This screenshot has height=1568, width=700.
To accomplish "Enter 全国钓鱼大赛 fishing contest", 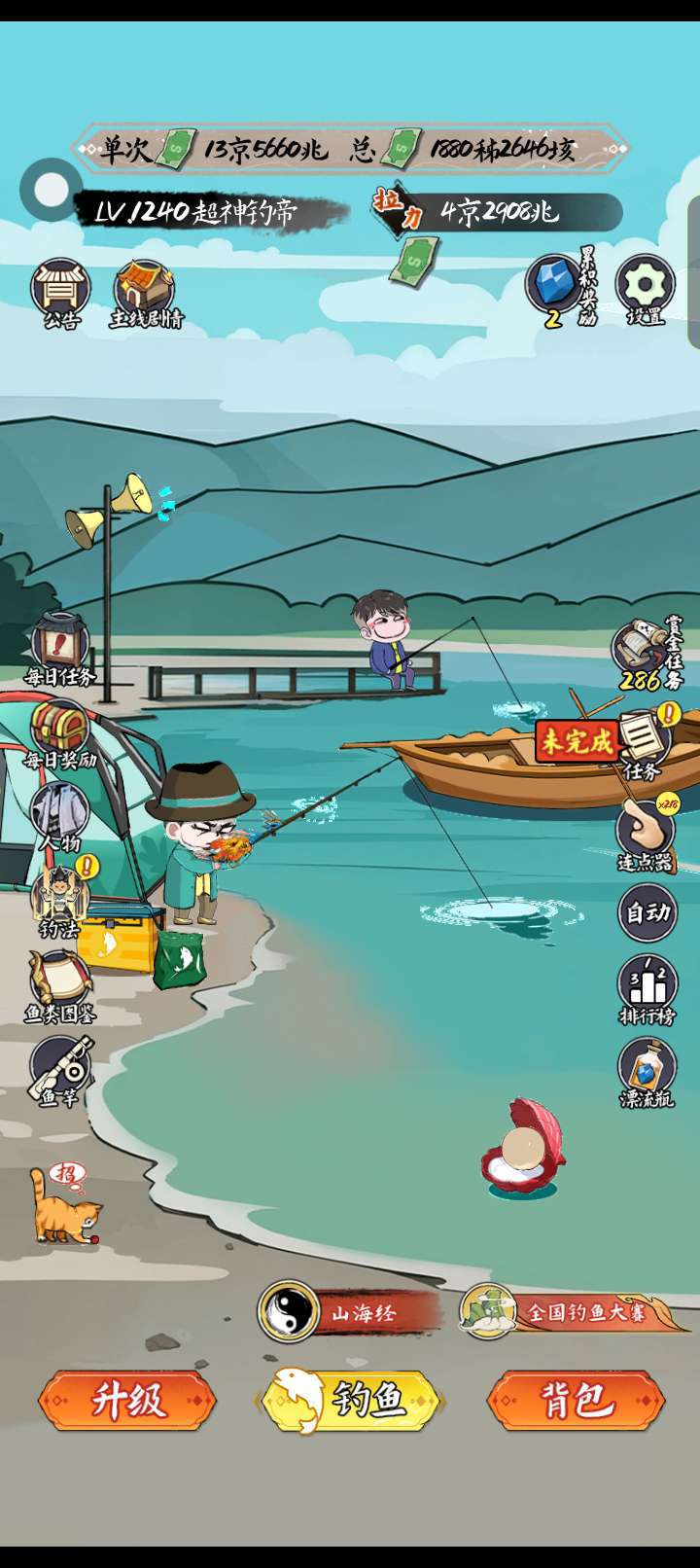I will pos(574,1312).
